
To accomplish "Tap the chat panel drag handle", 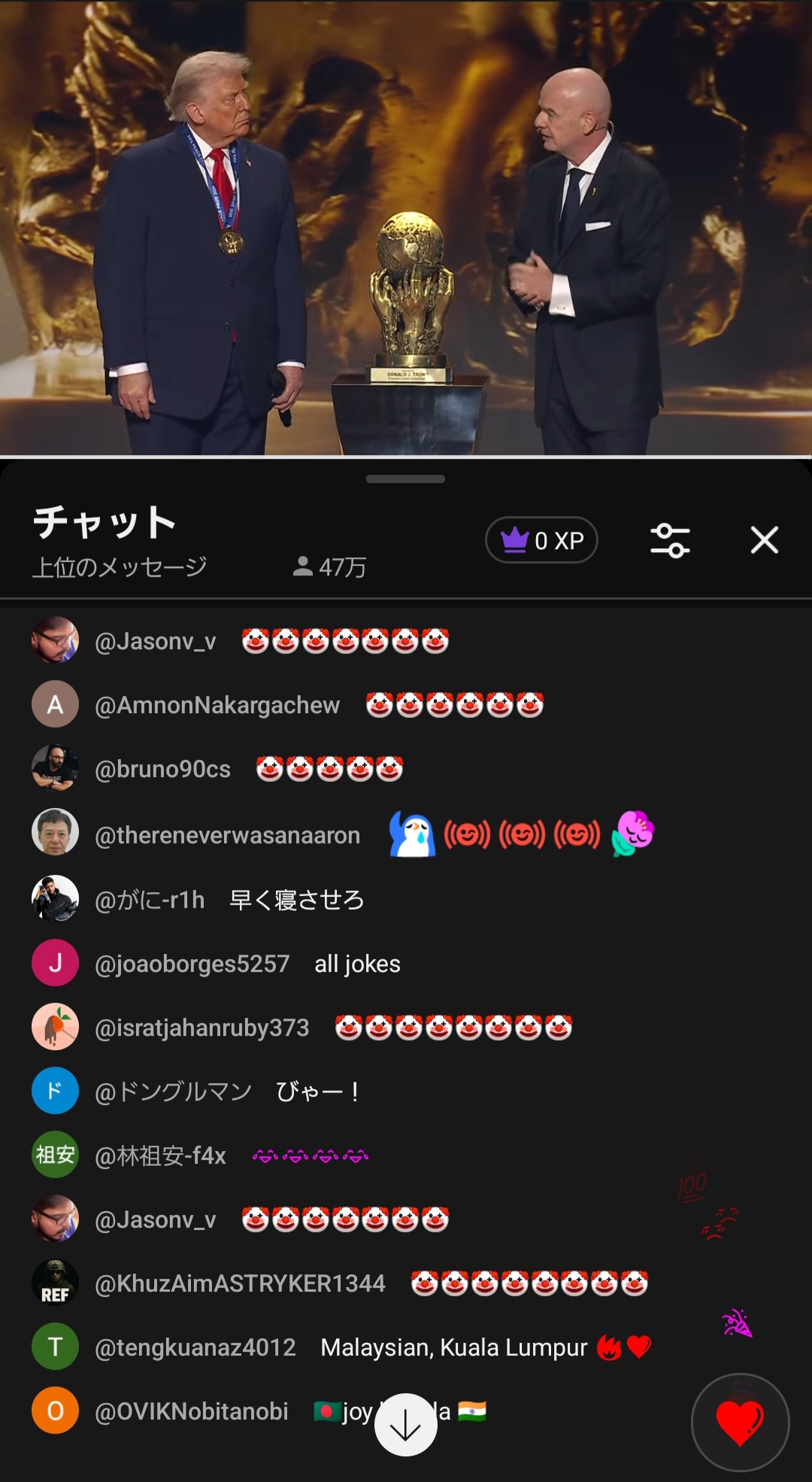I will (405, 478).
